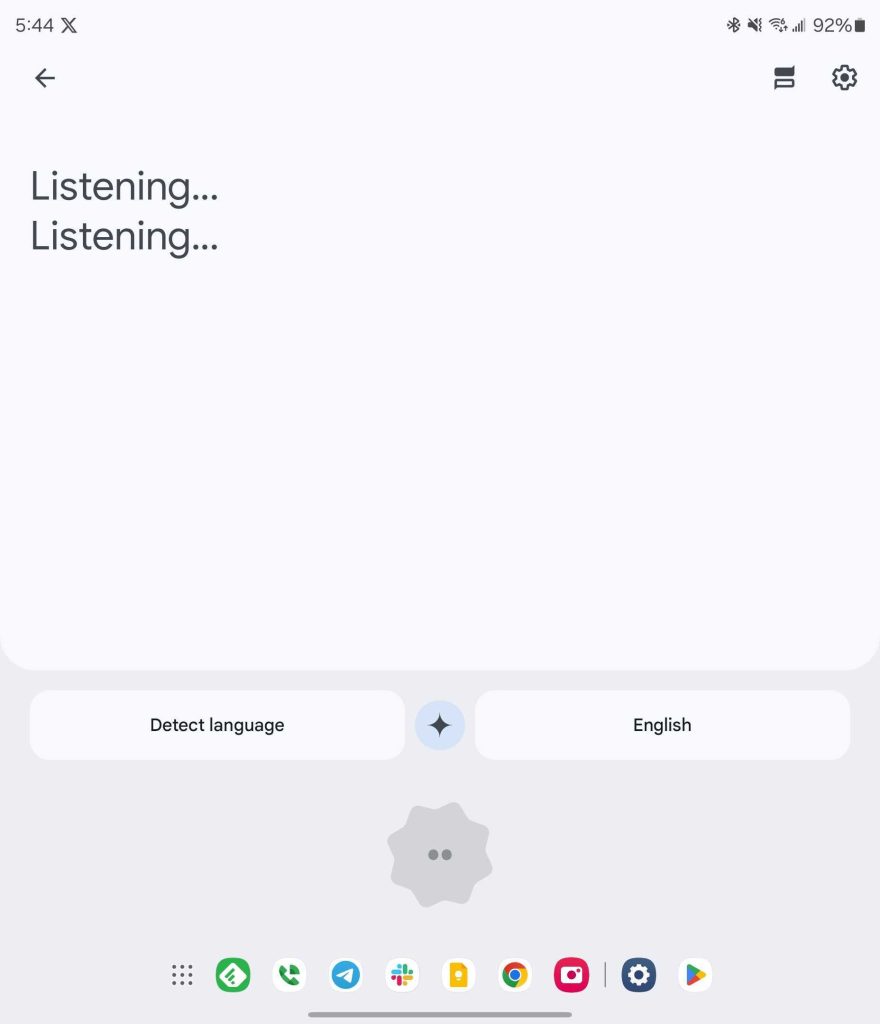Open the Phone app from taskbar

290,975
